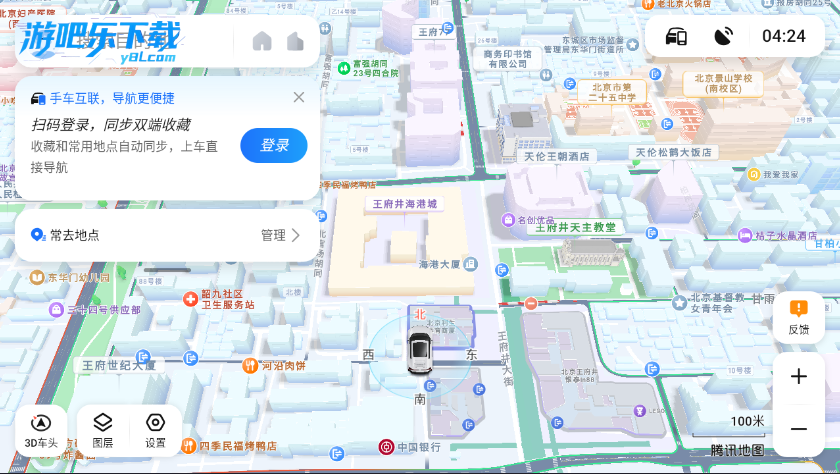The image size is (840, 474).
Task: Open the satellite signal icon
Action: [724, 37]
